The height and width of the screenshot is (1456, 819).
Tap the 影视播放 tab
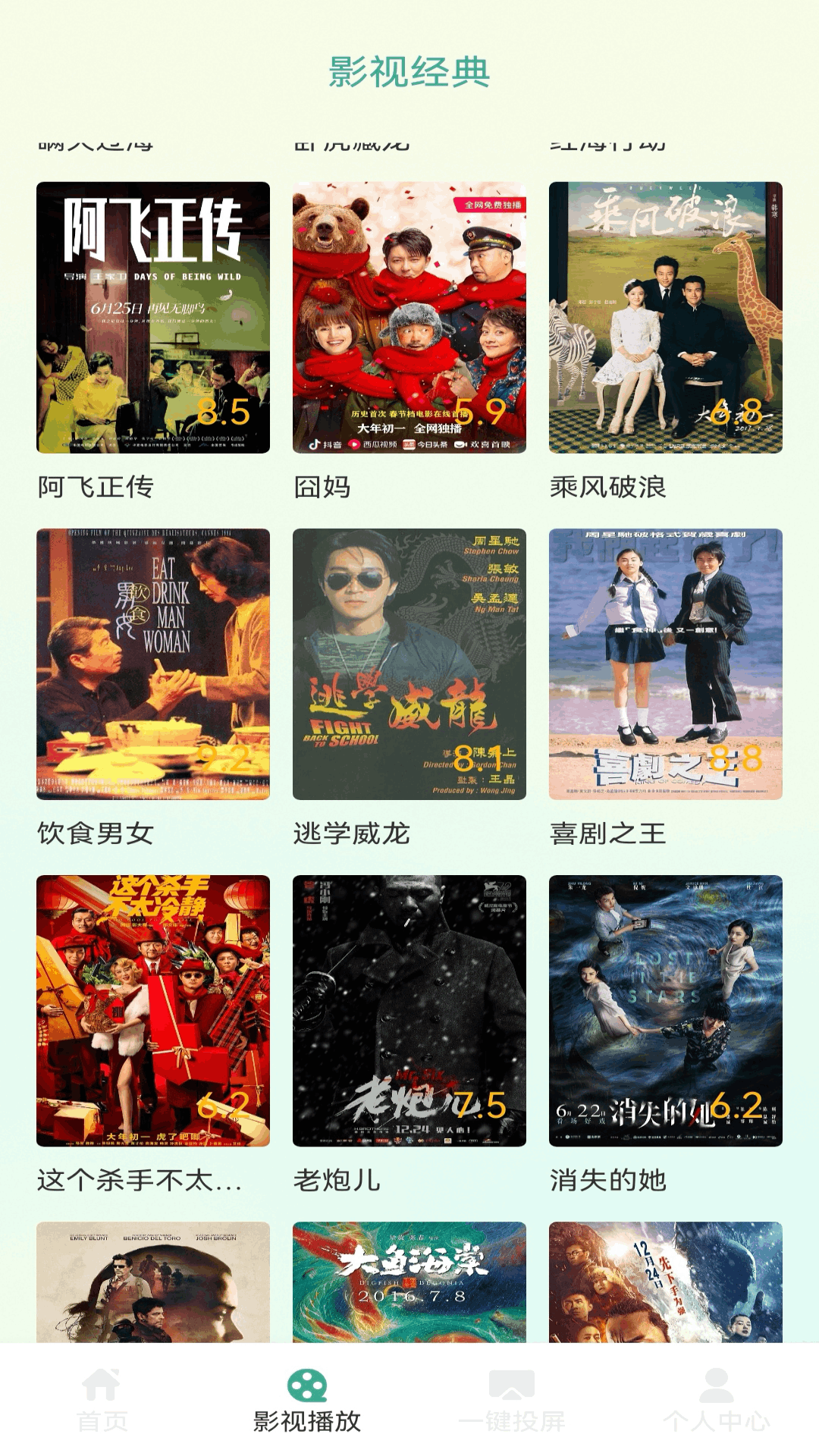(x=307, y=1400)
